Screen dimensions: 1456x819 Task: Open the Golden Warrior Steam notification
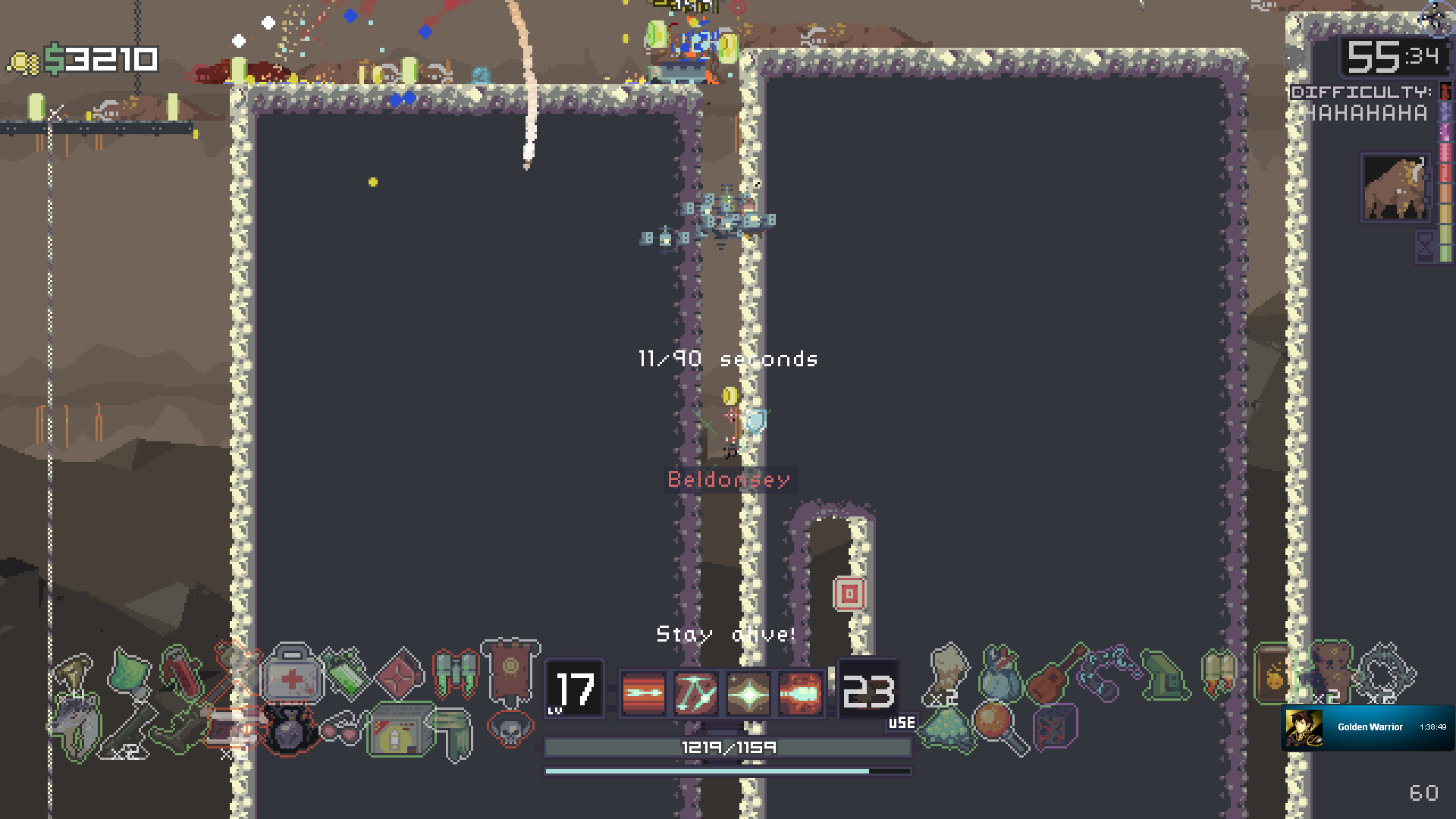click(1367, 727)
